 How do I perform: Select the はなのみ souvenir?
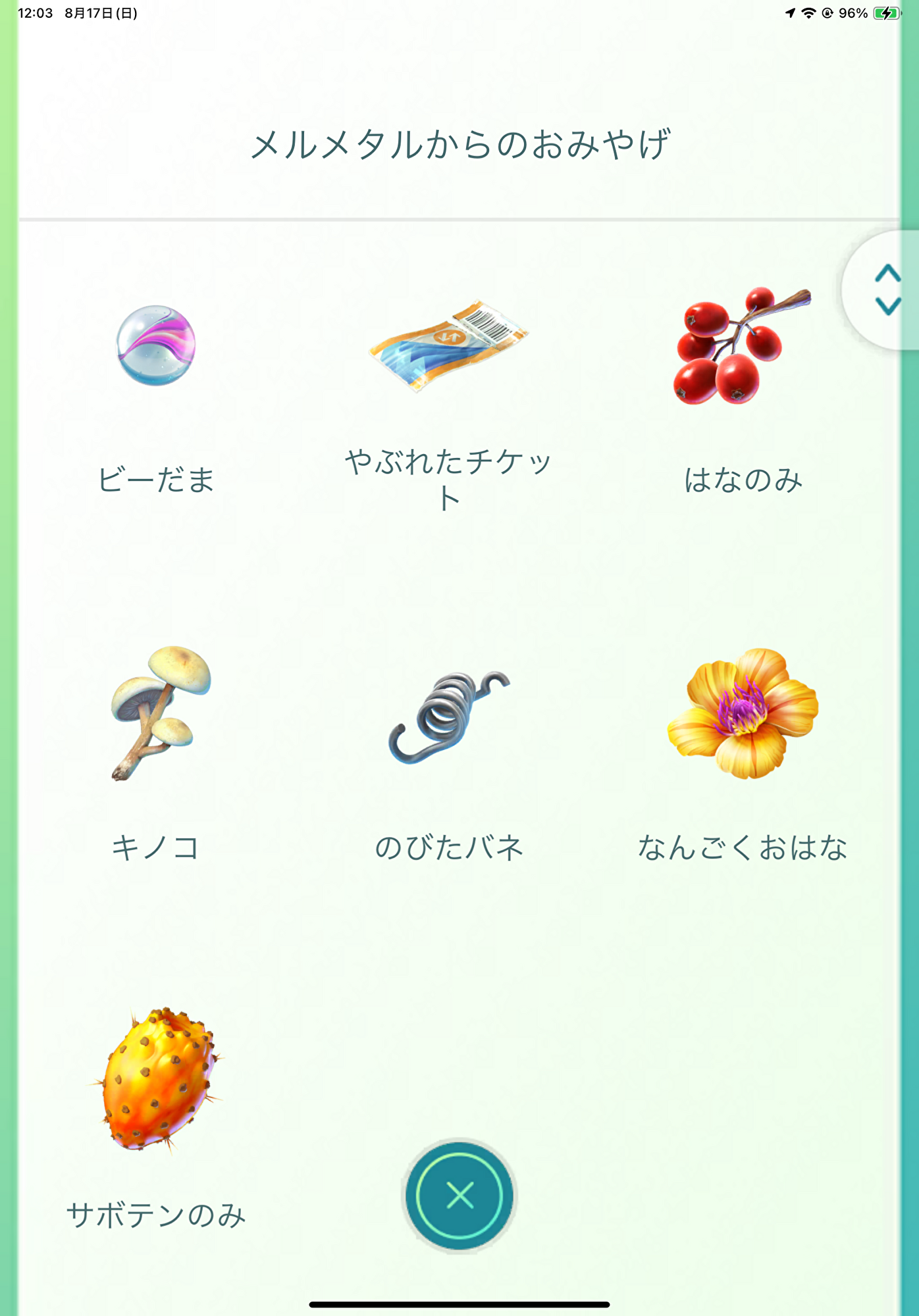coord(742,346)
